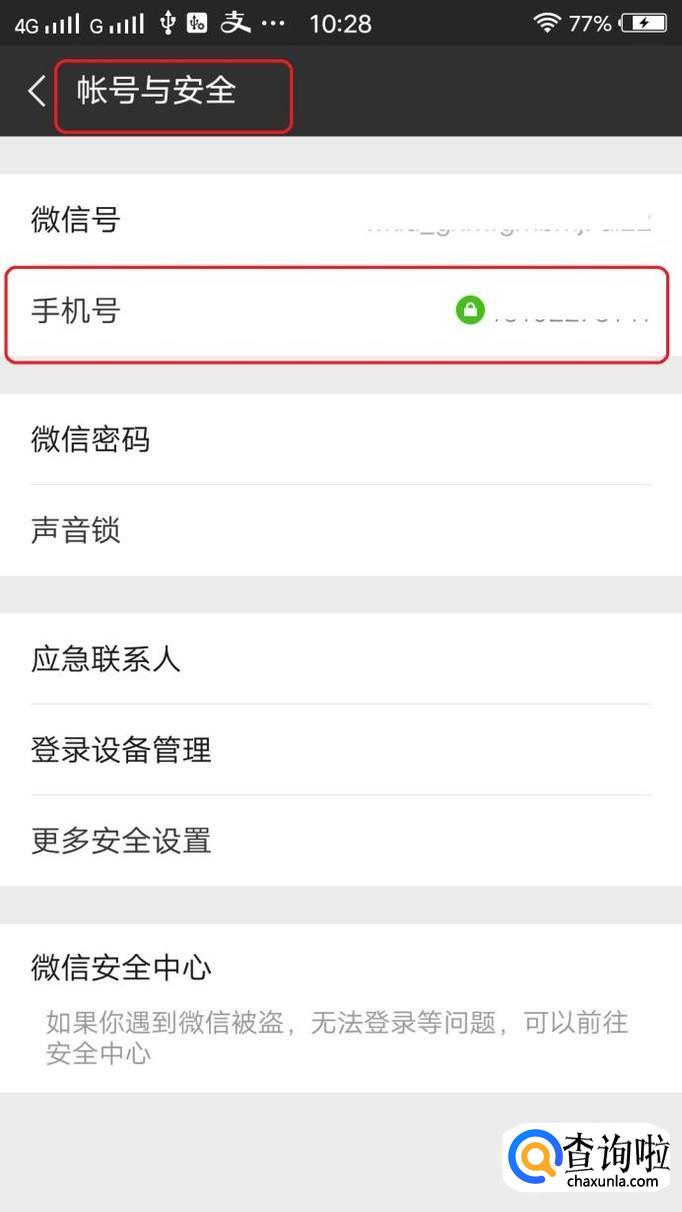Select 应急联系人
The image size is (682, 1212).
(340, 660)
